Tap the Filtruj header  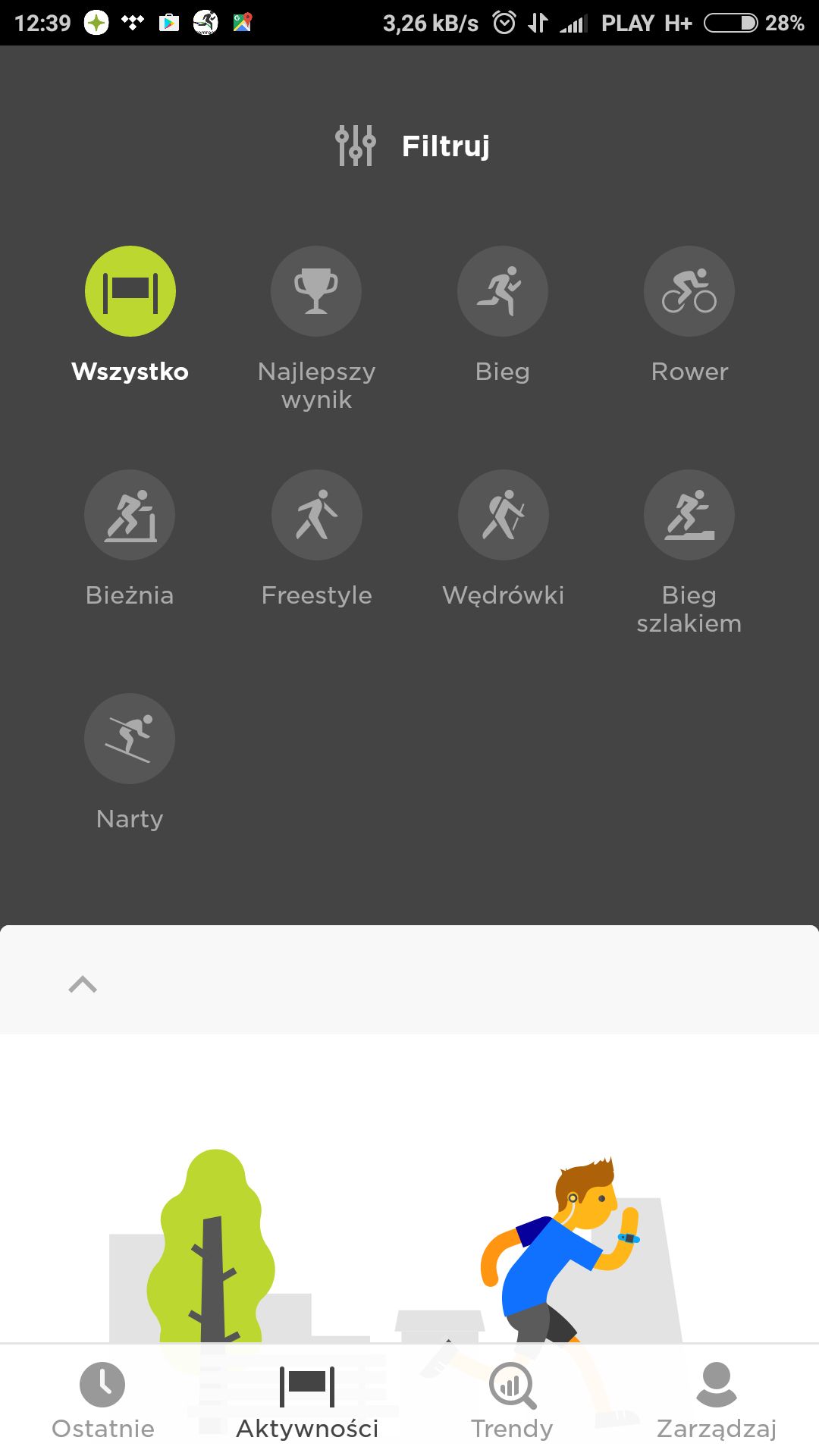pos(413,146)
